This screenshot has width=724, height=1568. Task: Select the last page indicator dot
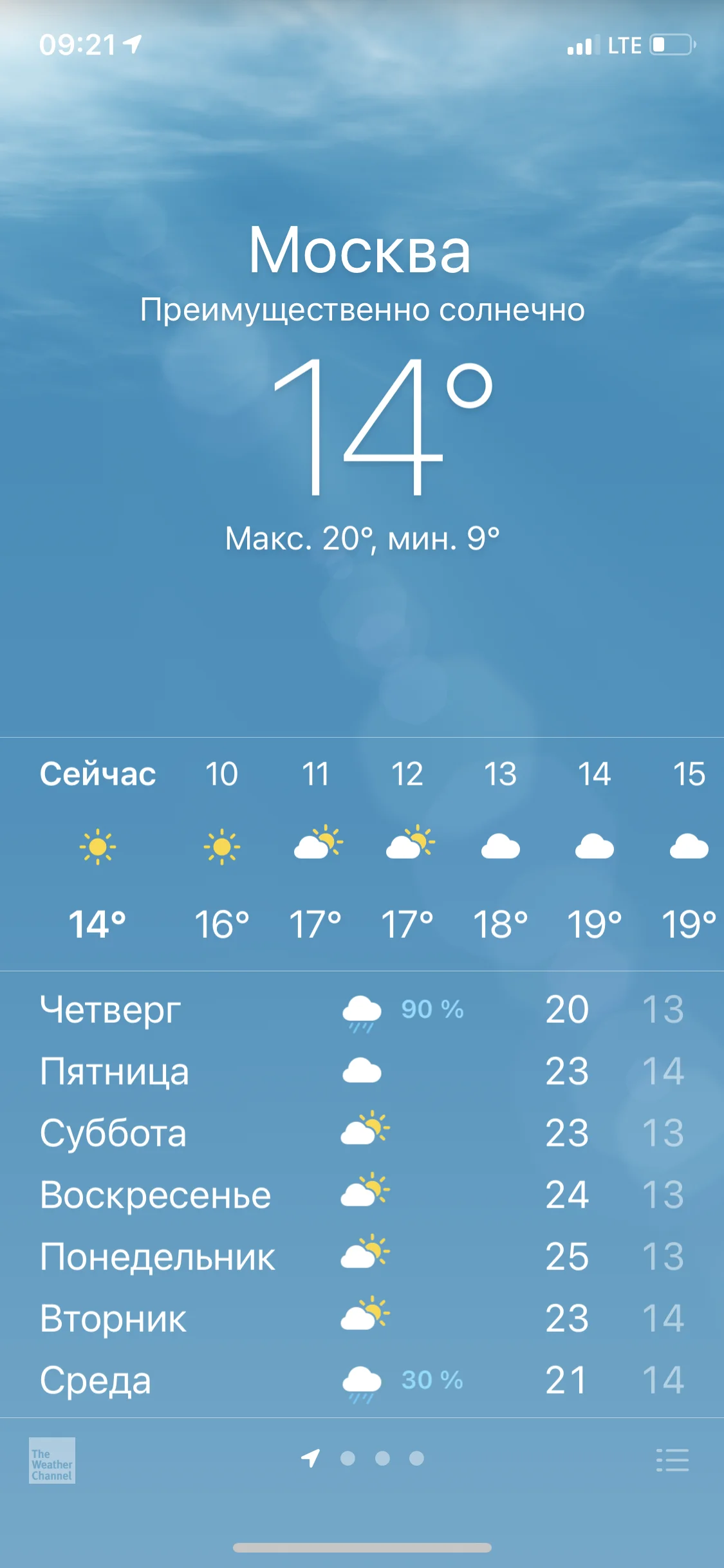point(415,1459)
